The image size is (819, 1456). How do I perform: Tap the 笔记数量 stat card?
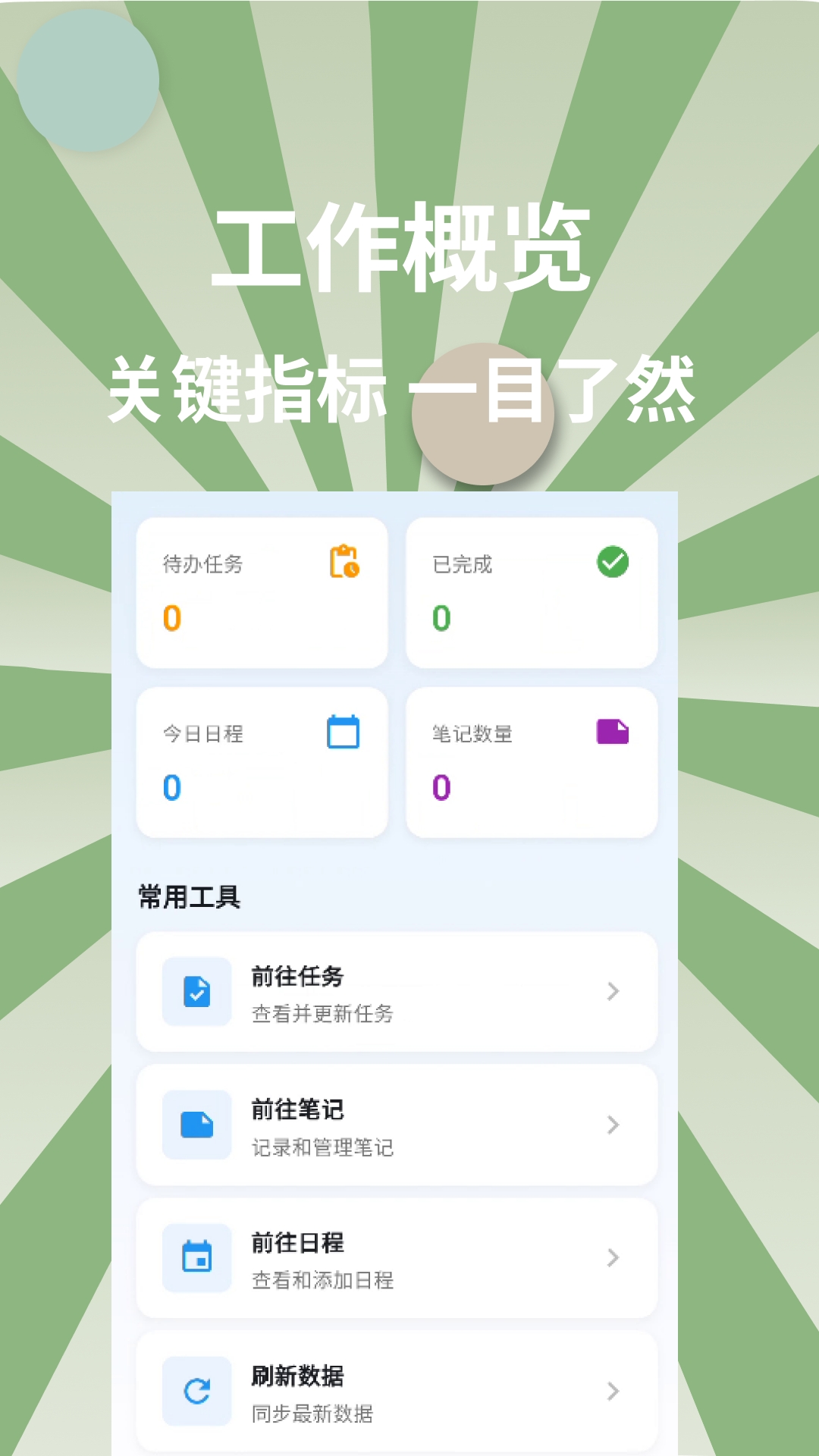click(531, 761)
